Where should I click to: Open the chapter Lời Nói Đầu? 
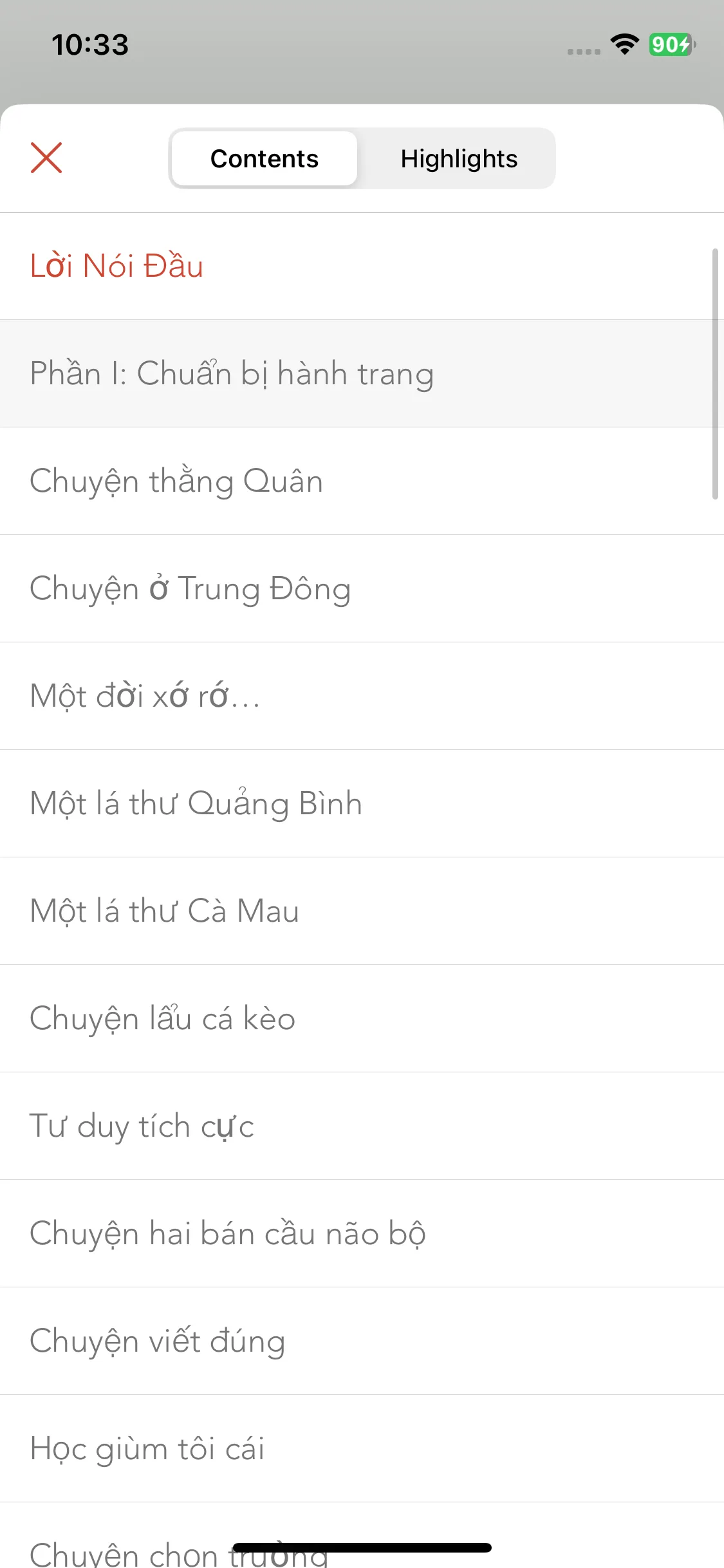click(x=118, y=266)
